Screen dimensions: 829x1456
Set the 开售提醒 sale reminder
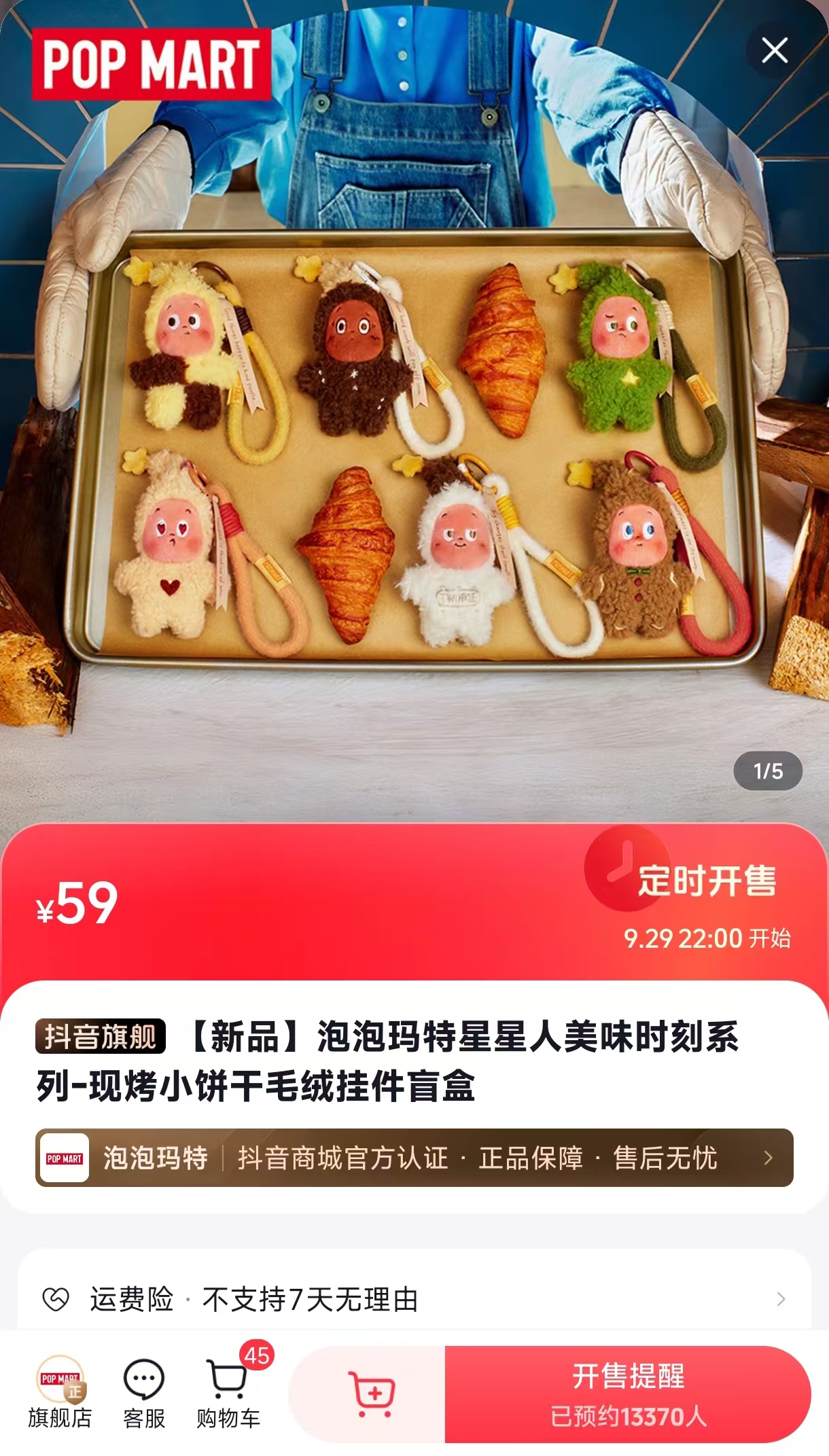click(x=628, y=1394)
